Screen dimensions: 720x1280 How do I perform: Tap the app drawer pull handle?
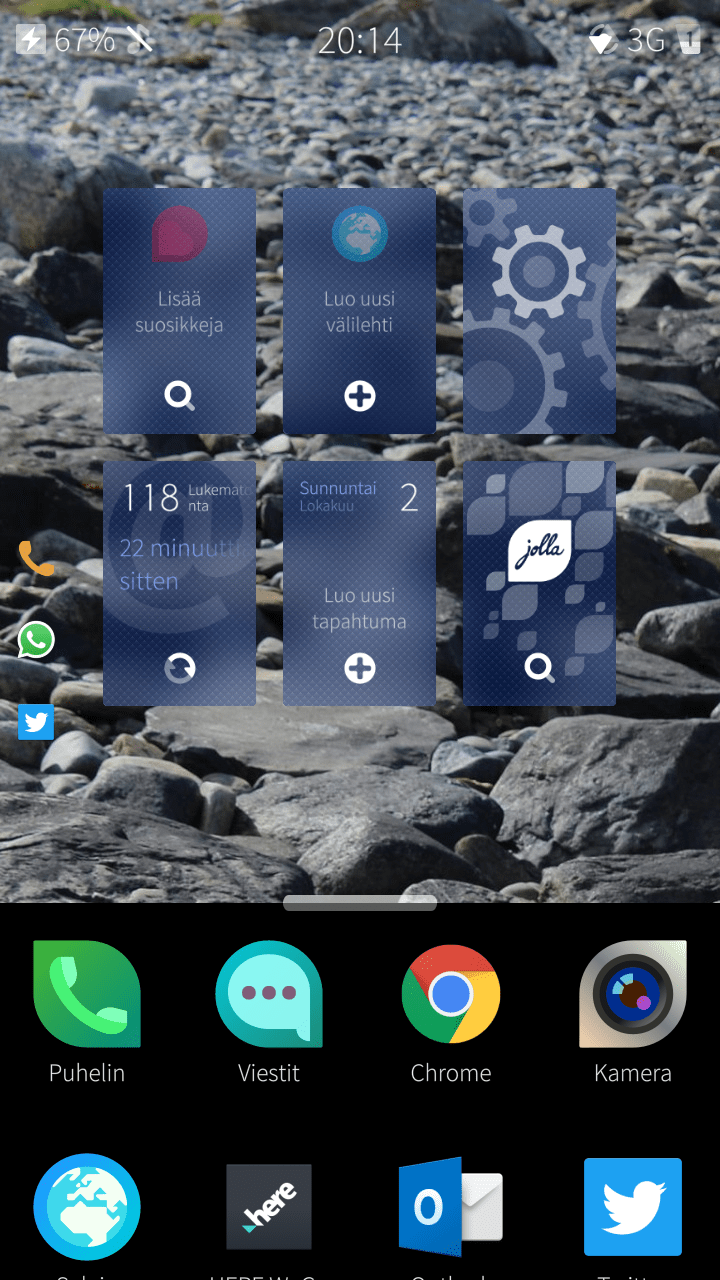[360, 903]
